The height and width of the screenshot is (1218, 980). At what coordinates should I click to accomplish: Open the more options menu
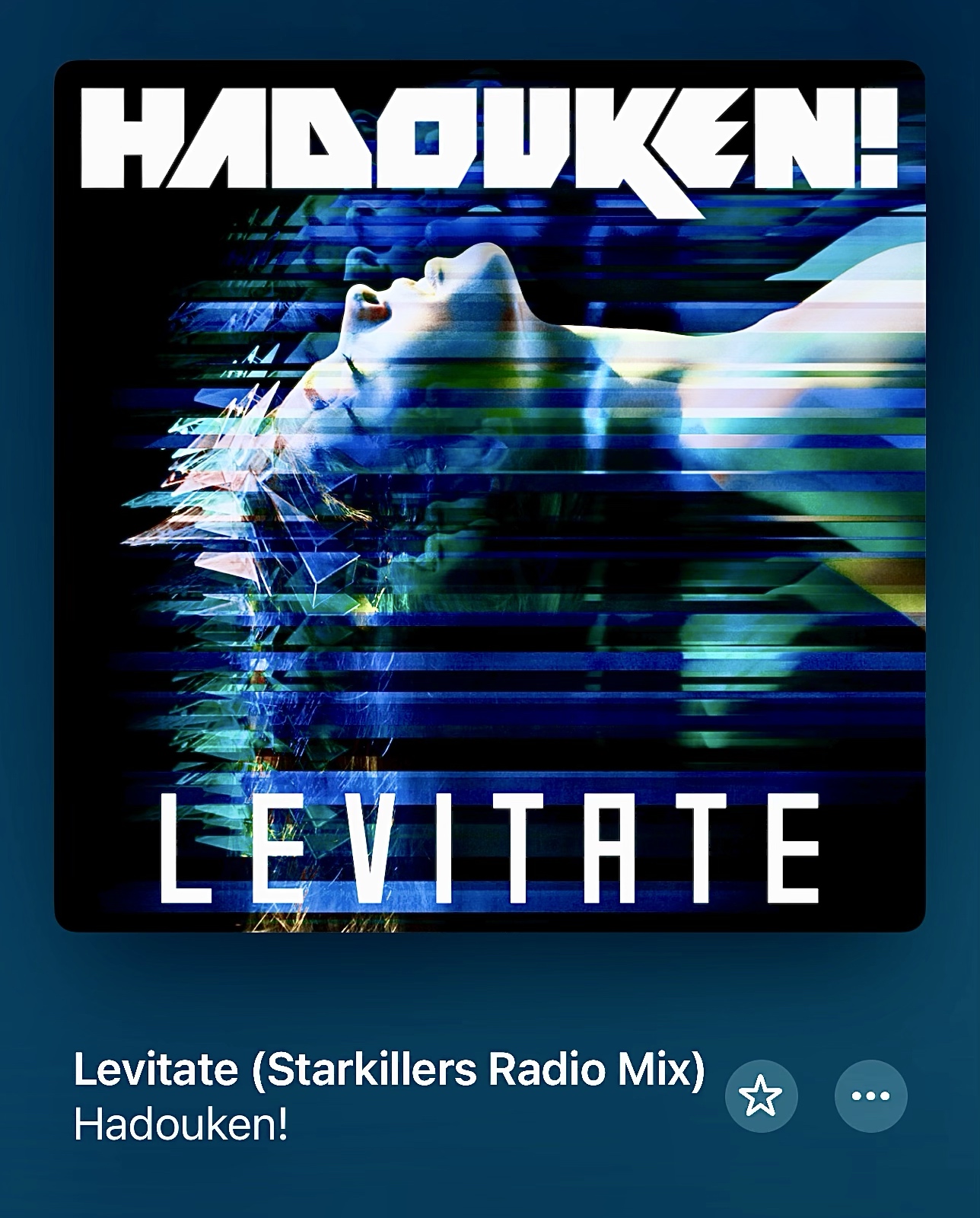870,1096
